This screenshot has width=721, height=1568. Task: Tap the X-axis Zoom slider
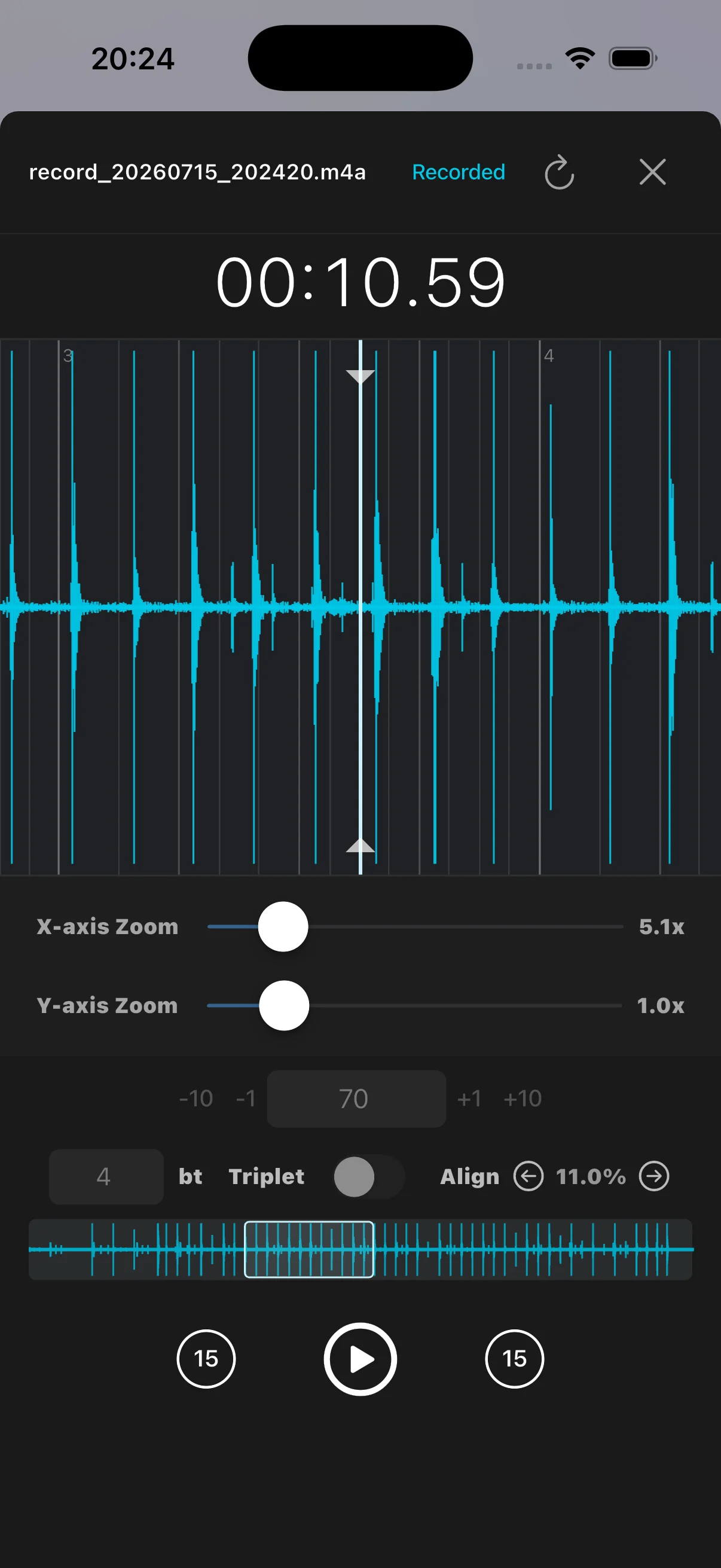pos(415,926)
